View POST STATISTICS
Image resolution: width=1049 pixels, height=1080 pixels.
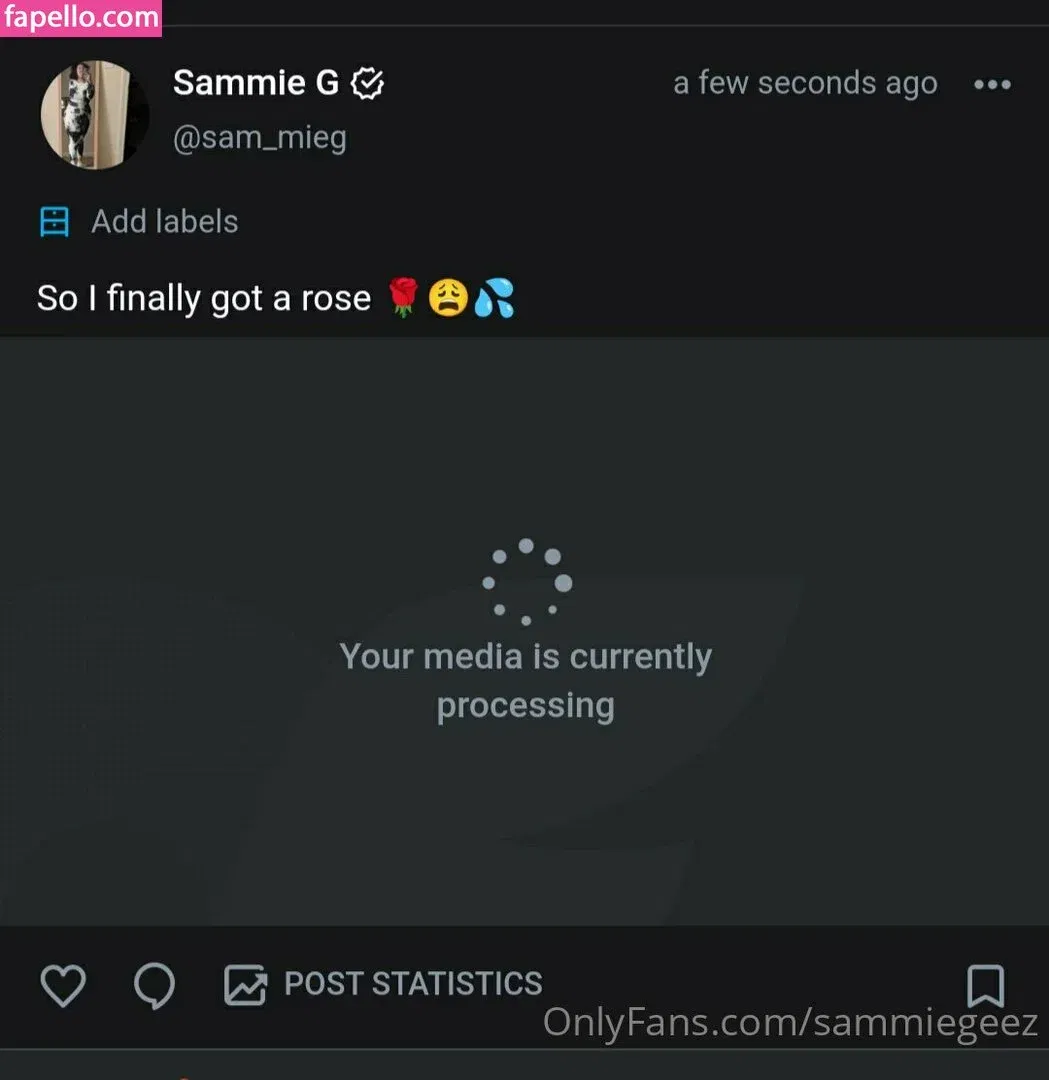click(x=383, y=985)
